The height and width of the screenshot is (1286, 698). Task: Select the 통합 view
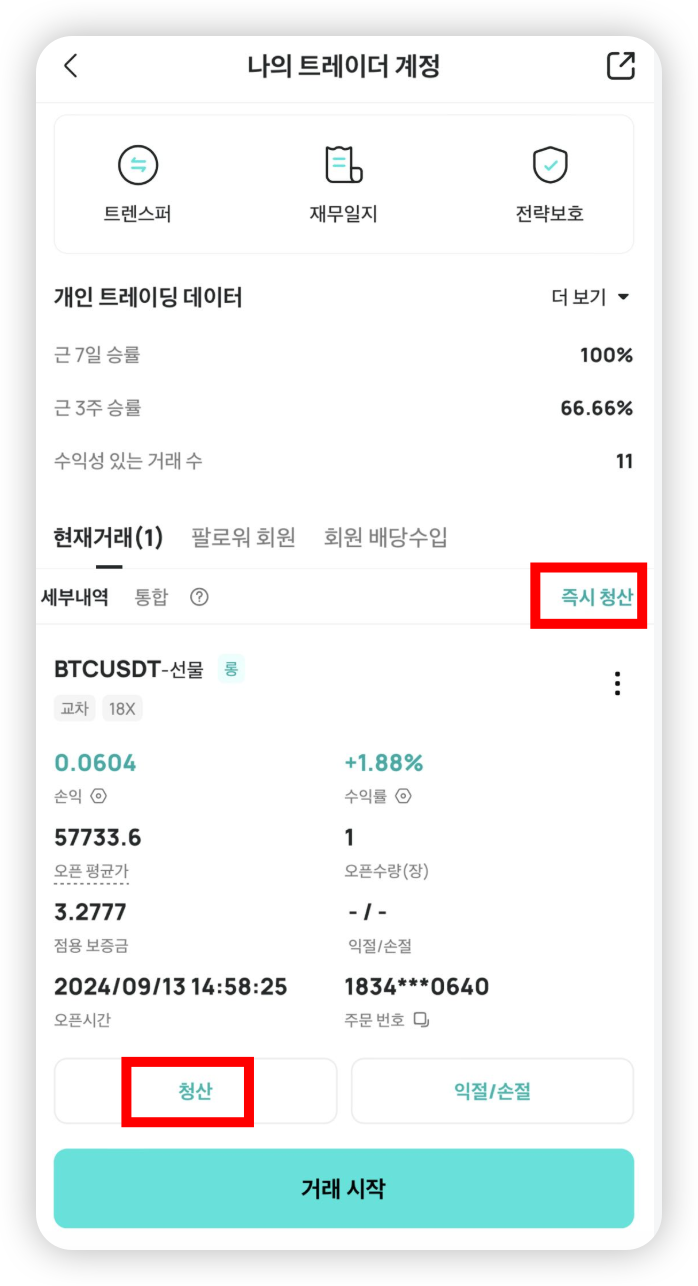point(151,597)
